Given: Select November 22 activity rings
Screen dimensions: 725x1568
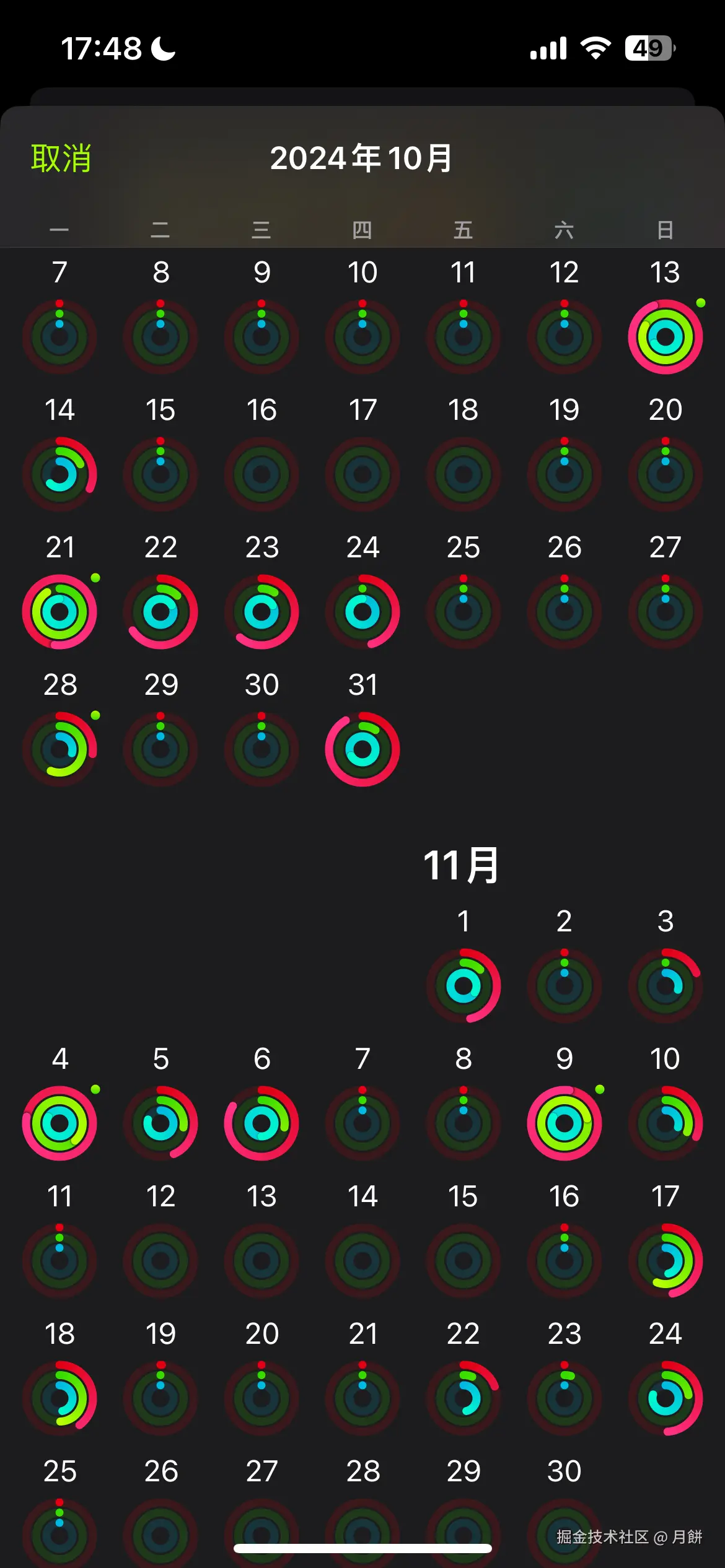Looking at the screenshot, I should (464, 1398).
